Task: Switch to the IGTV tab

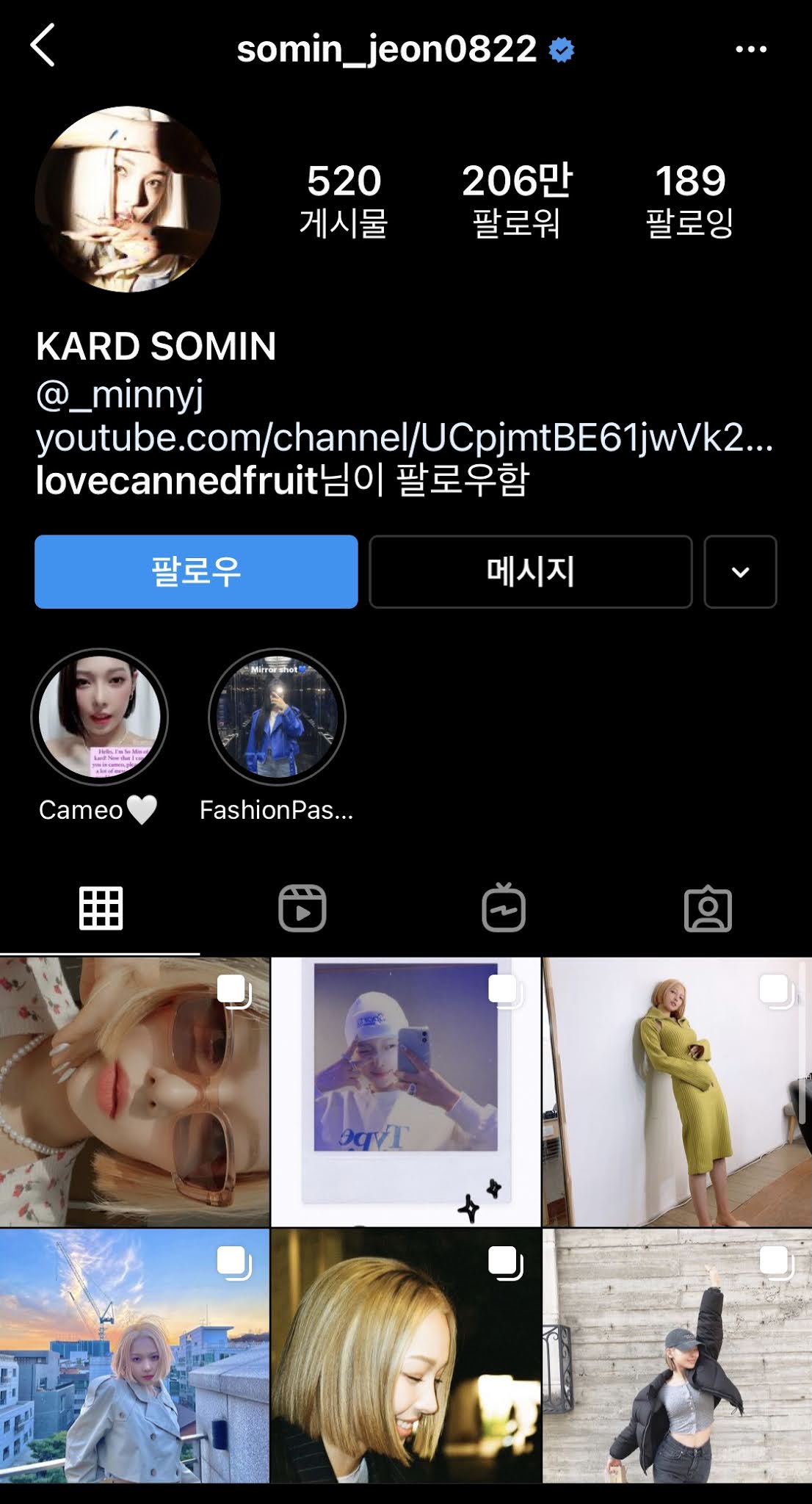Action: [x=504, y=908]
